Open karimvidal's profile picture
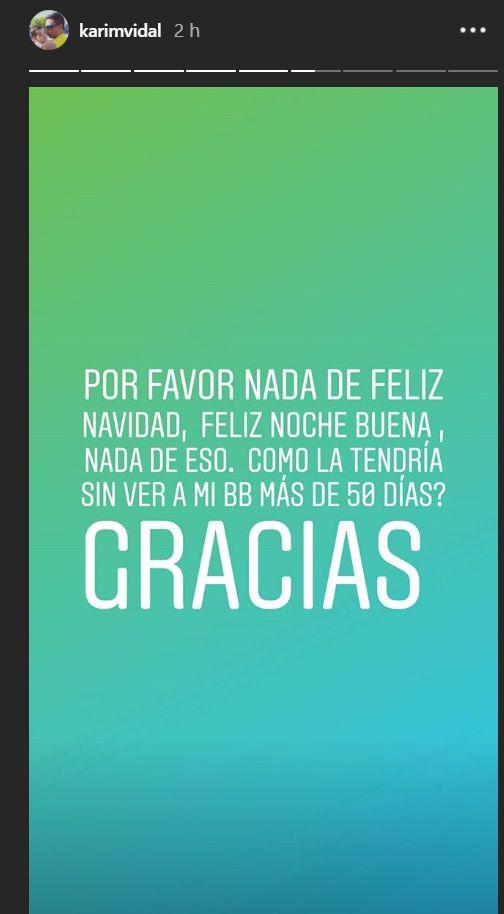 pos(49,30)
